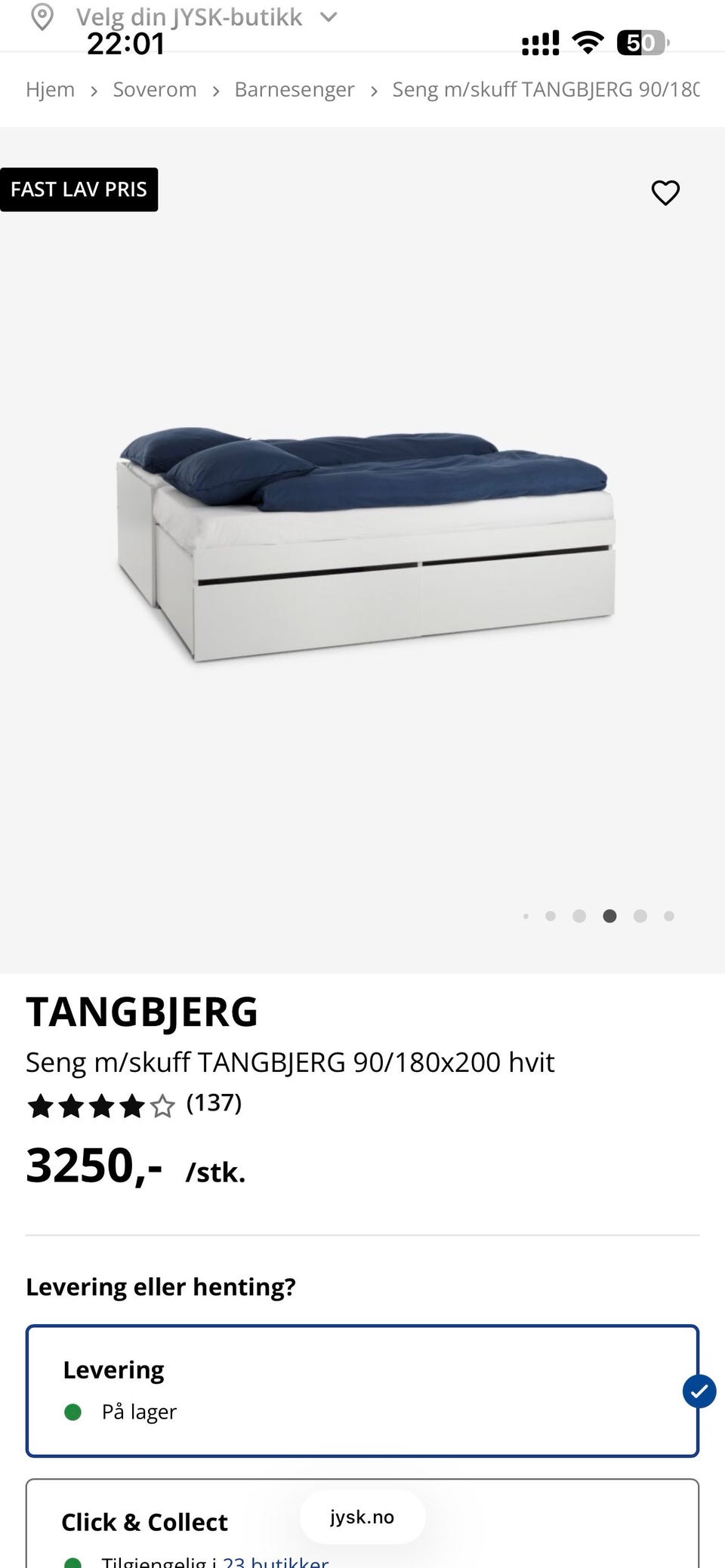Viewport: 725px width, 1568px height.
Task: Open the TANGBJERG bed product image
Action: coord(364,544)
